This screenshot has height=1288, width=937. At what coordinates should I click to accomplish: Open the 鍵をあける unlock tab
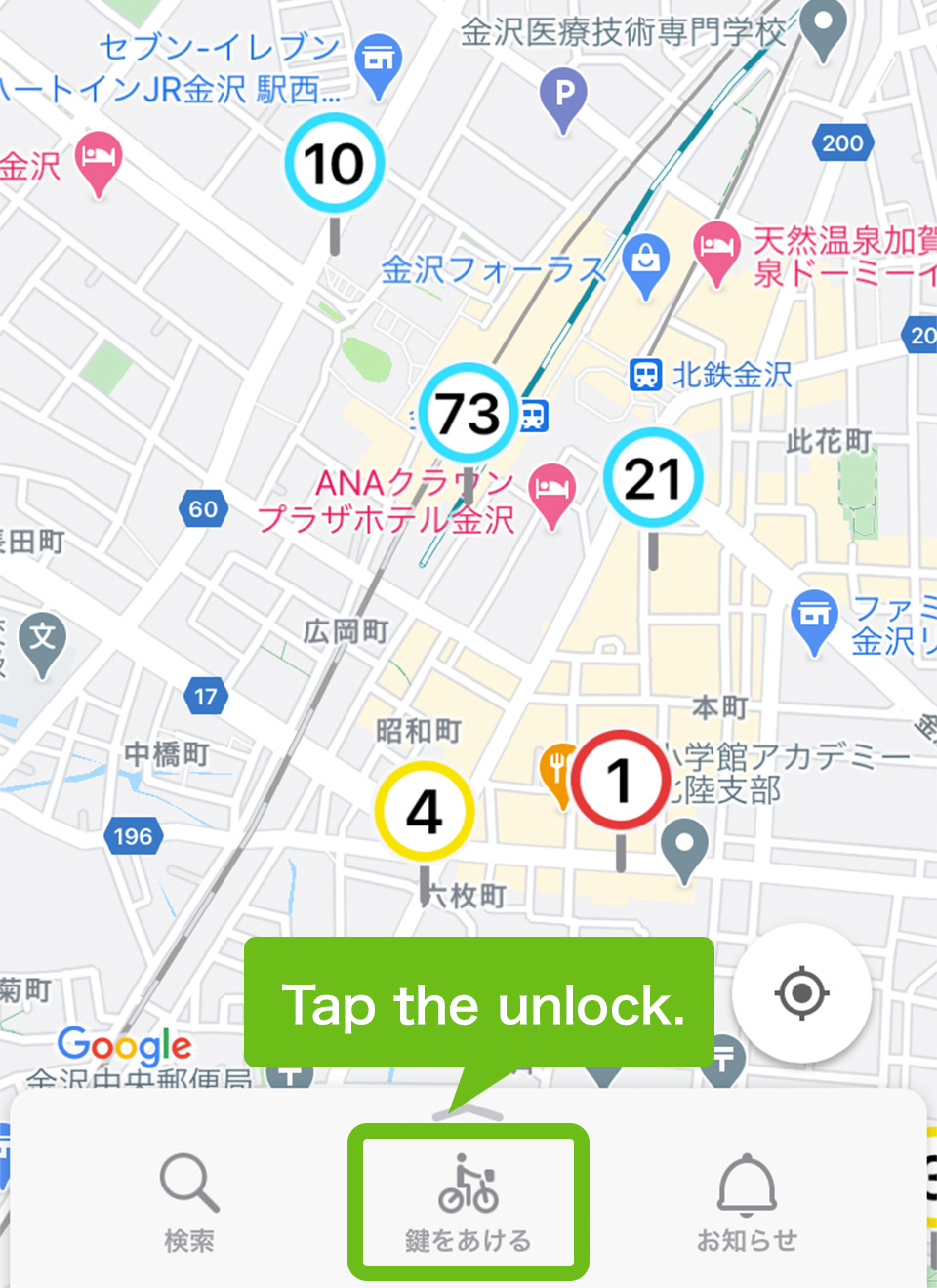(468, 1202)
